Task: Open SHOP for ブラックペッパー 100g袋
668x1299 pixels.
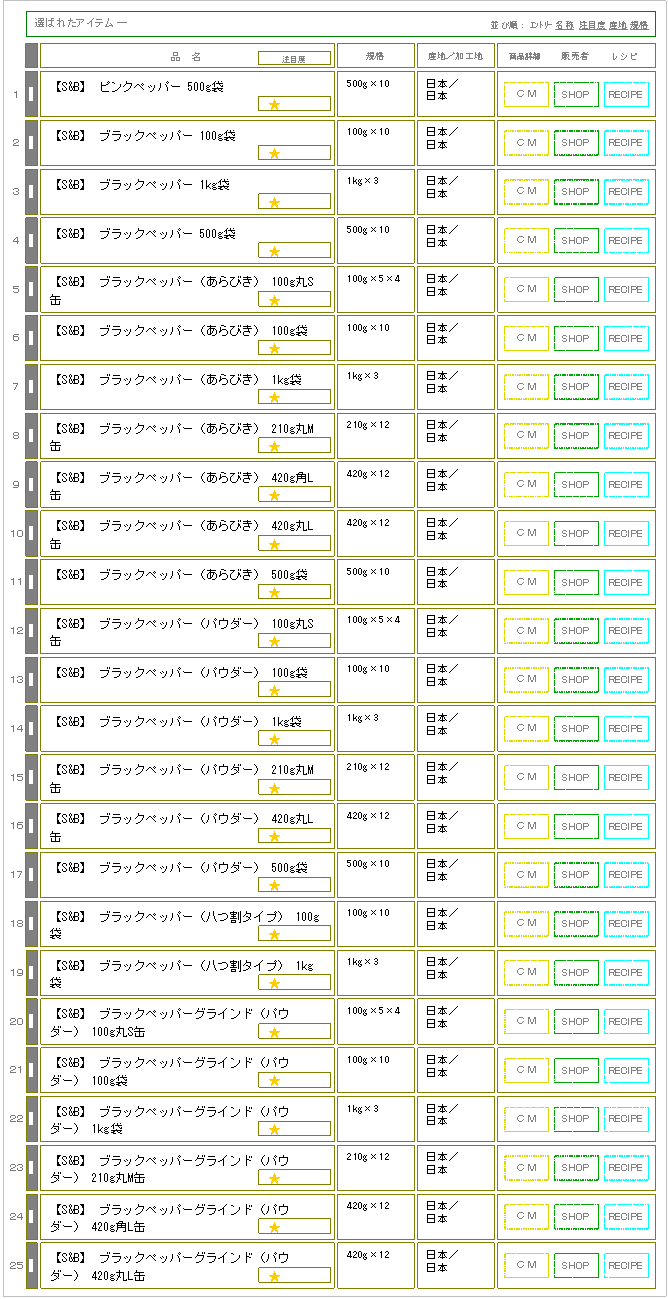Action: tap(576, 143)
